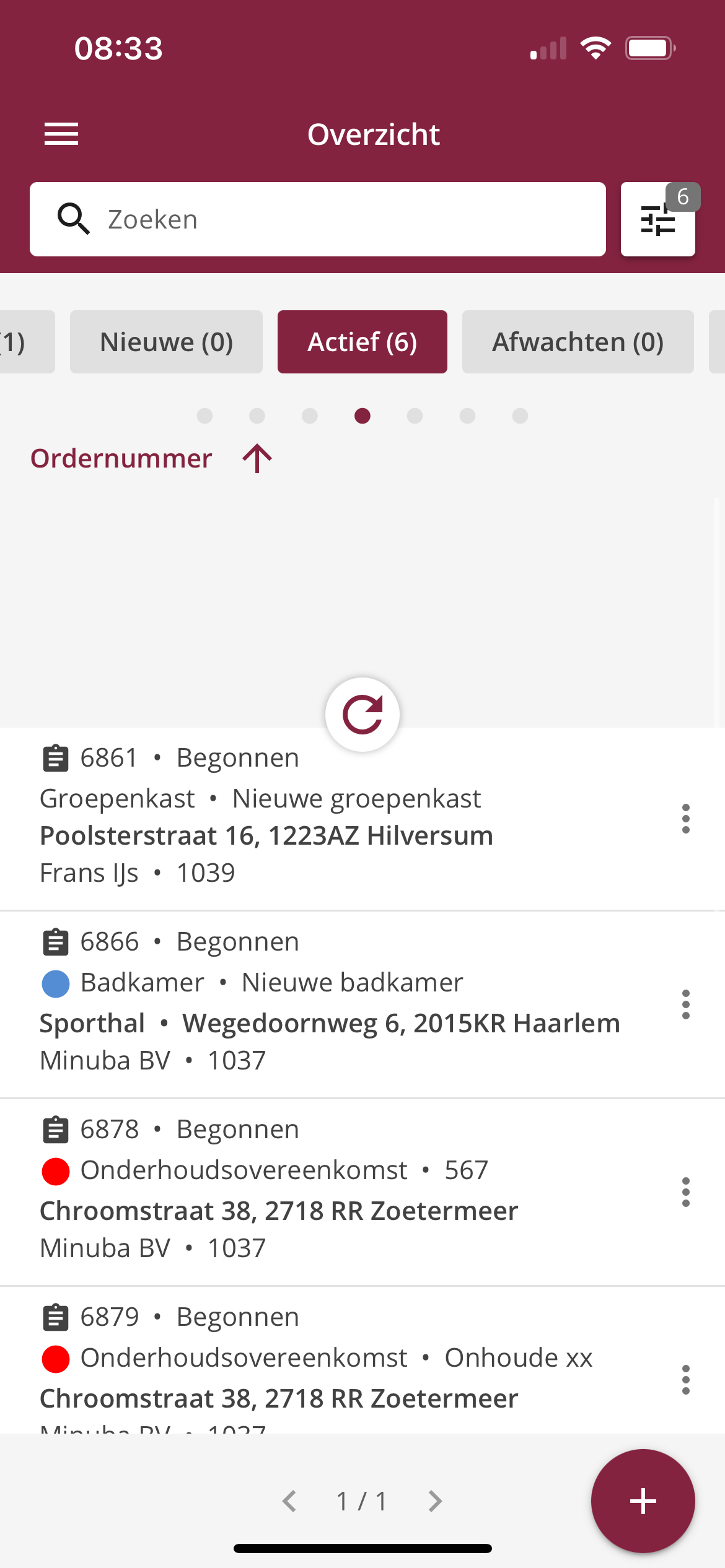The width and height of the screenshot is (725, 1568).
Task: Select the Actief (6) tab
Action: (x=362, y=342)
